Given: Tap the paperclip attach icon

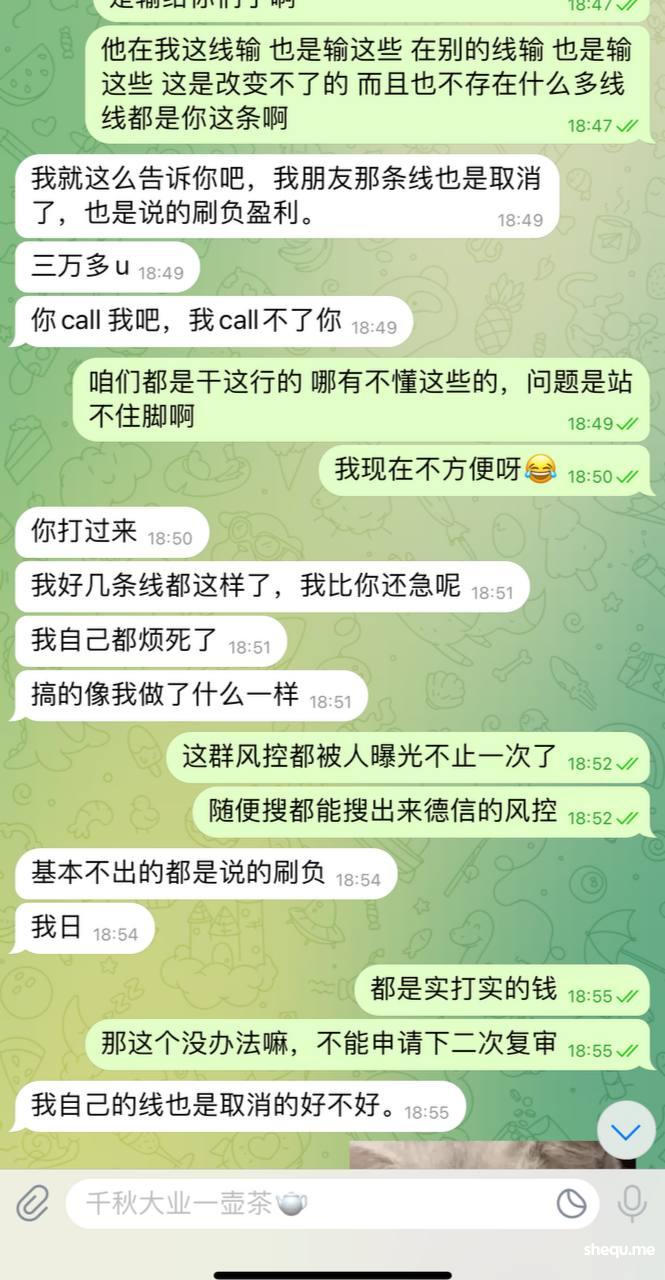Looking at the screenshot, I should 32,1203.
